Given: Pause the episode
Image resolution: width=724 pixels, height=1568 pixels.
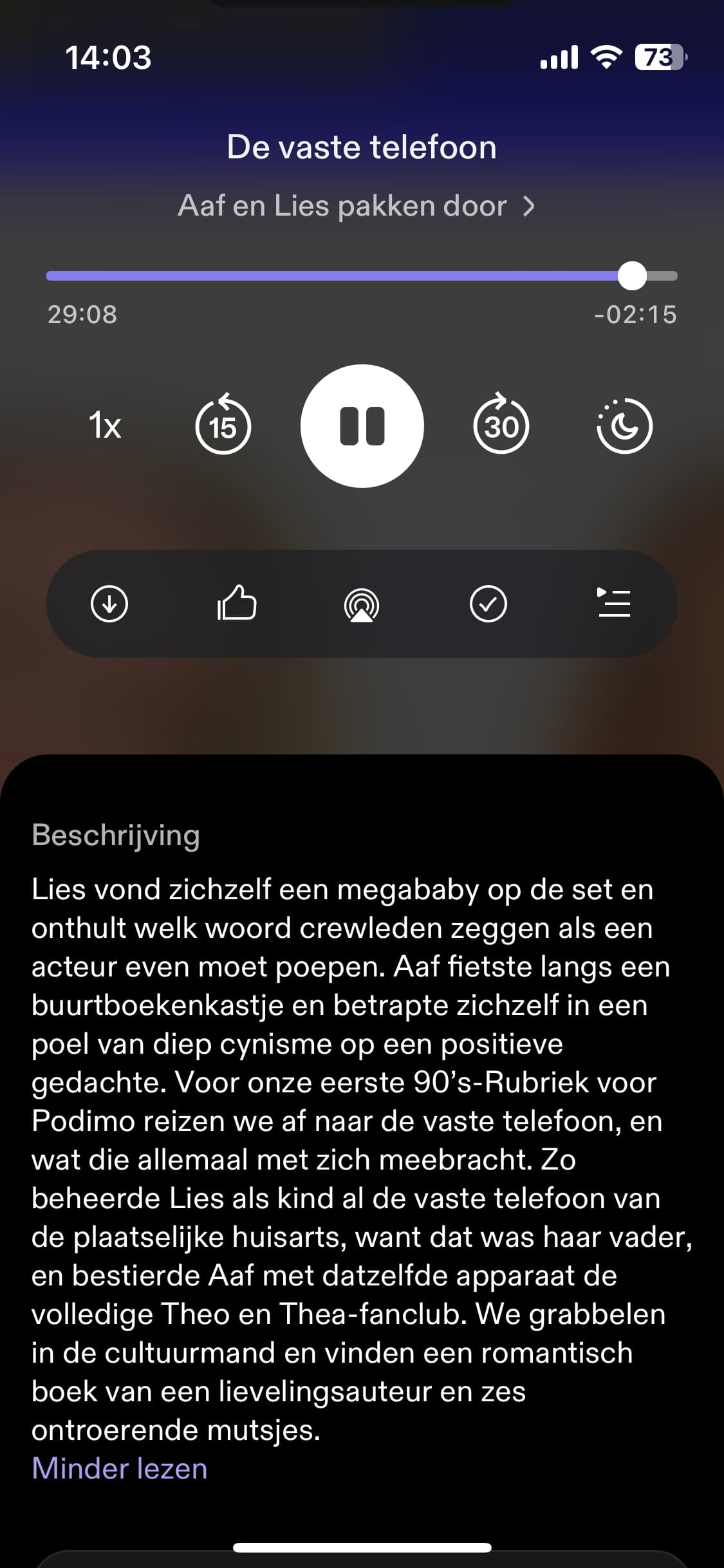Looking at the screenshot, I should pyautogui.click(x=362, y=426).
